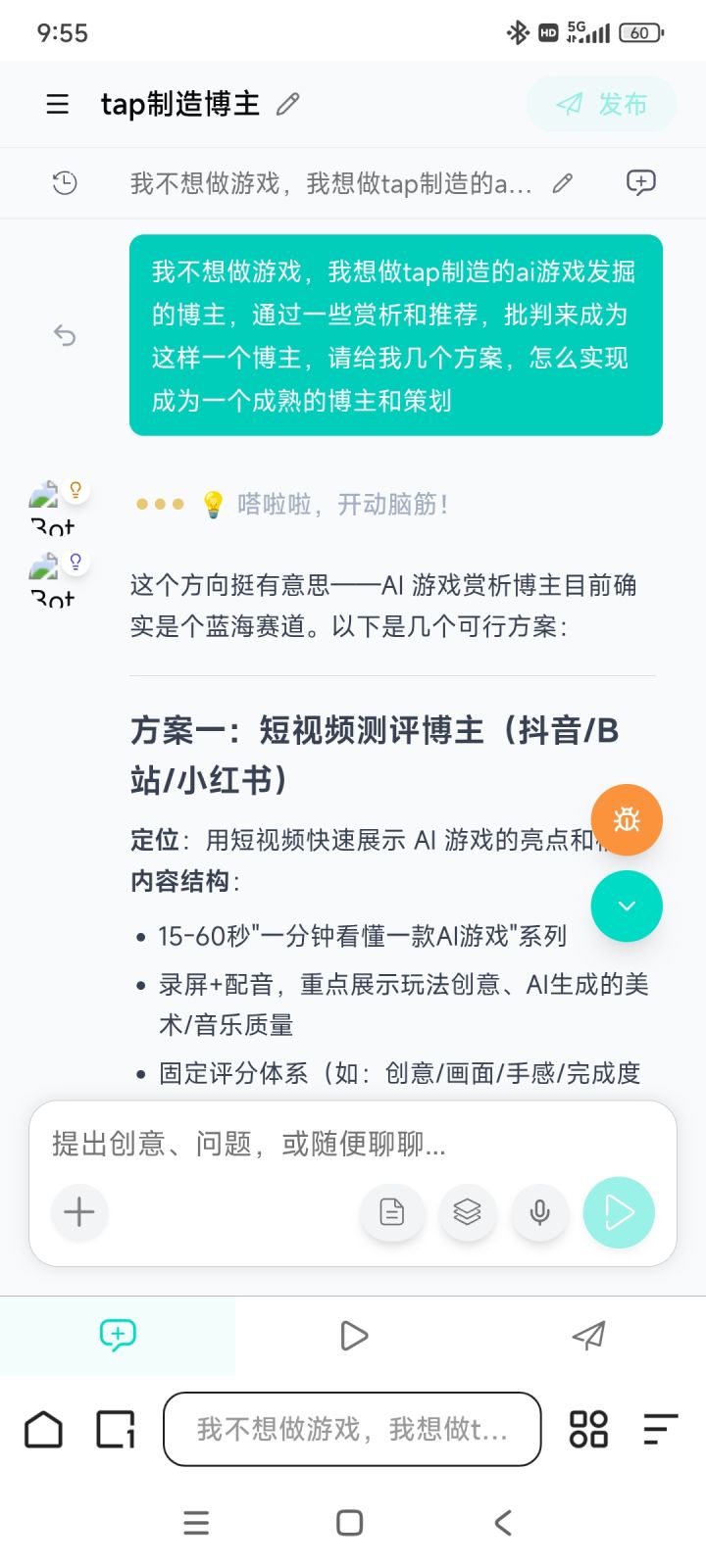Attach content with the plus button
706x1568 pixels.
point(78,1212)
